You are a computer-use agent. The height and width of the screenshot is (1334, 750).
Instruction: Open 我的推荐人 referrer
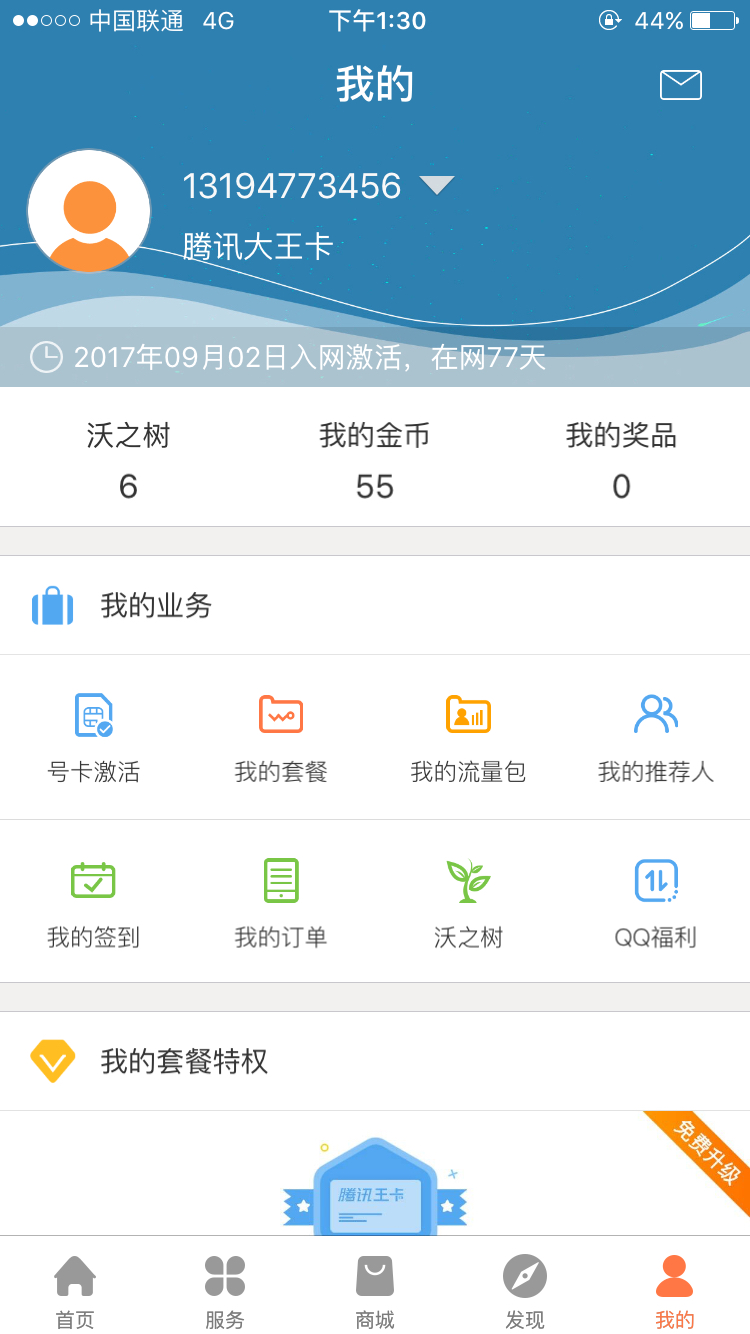coord(656,738)
